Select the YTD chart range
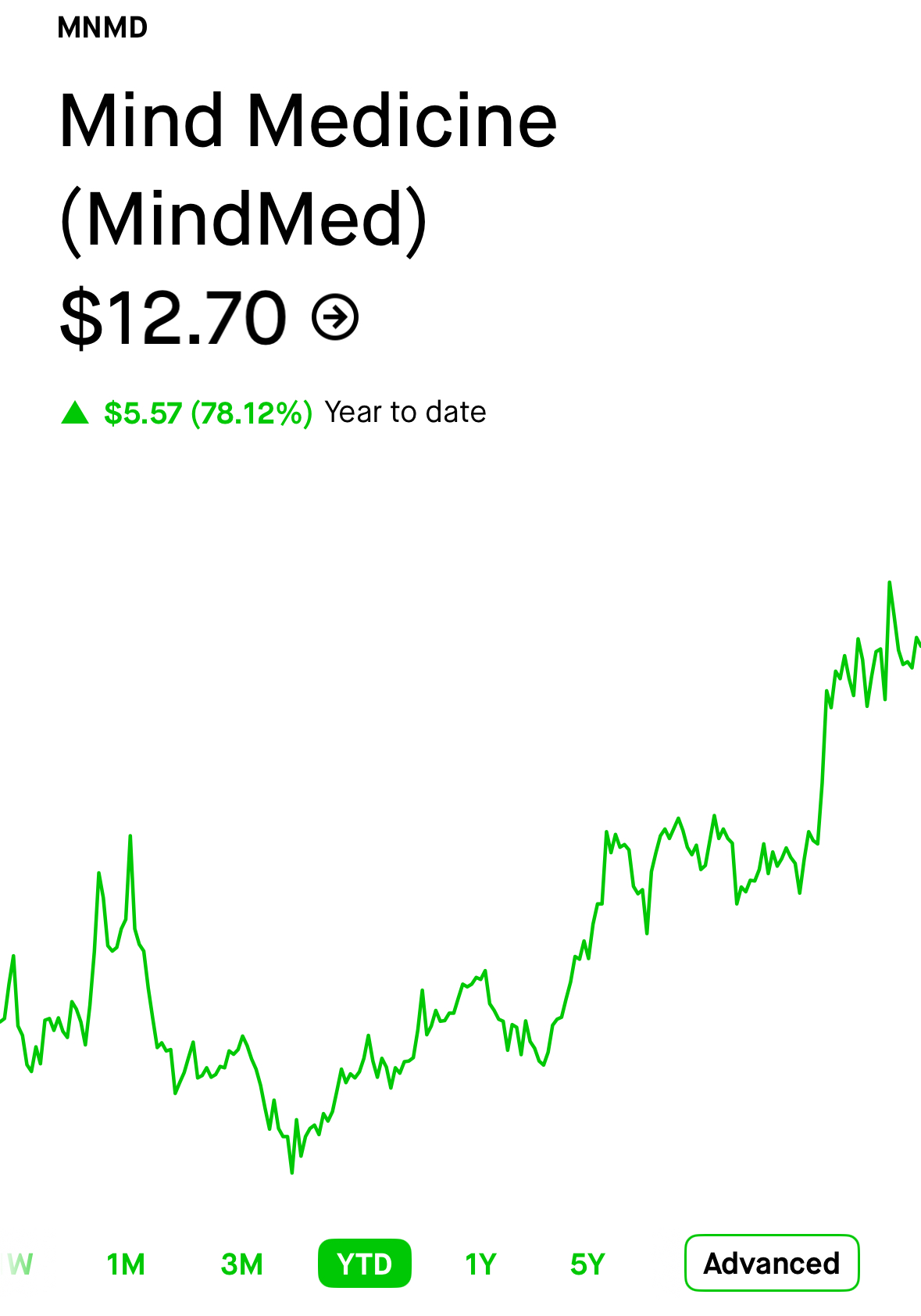The height and width of the screenshot is (1316, 921). coord(365,1264)
